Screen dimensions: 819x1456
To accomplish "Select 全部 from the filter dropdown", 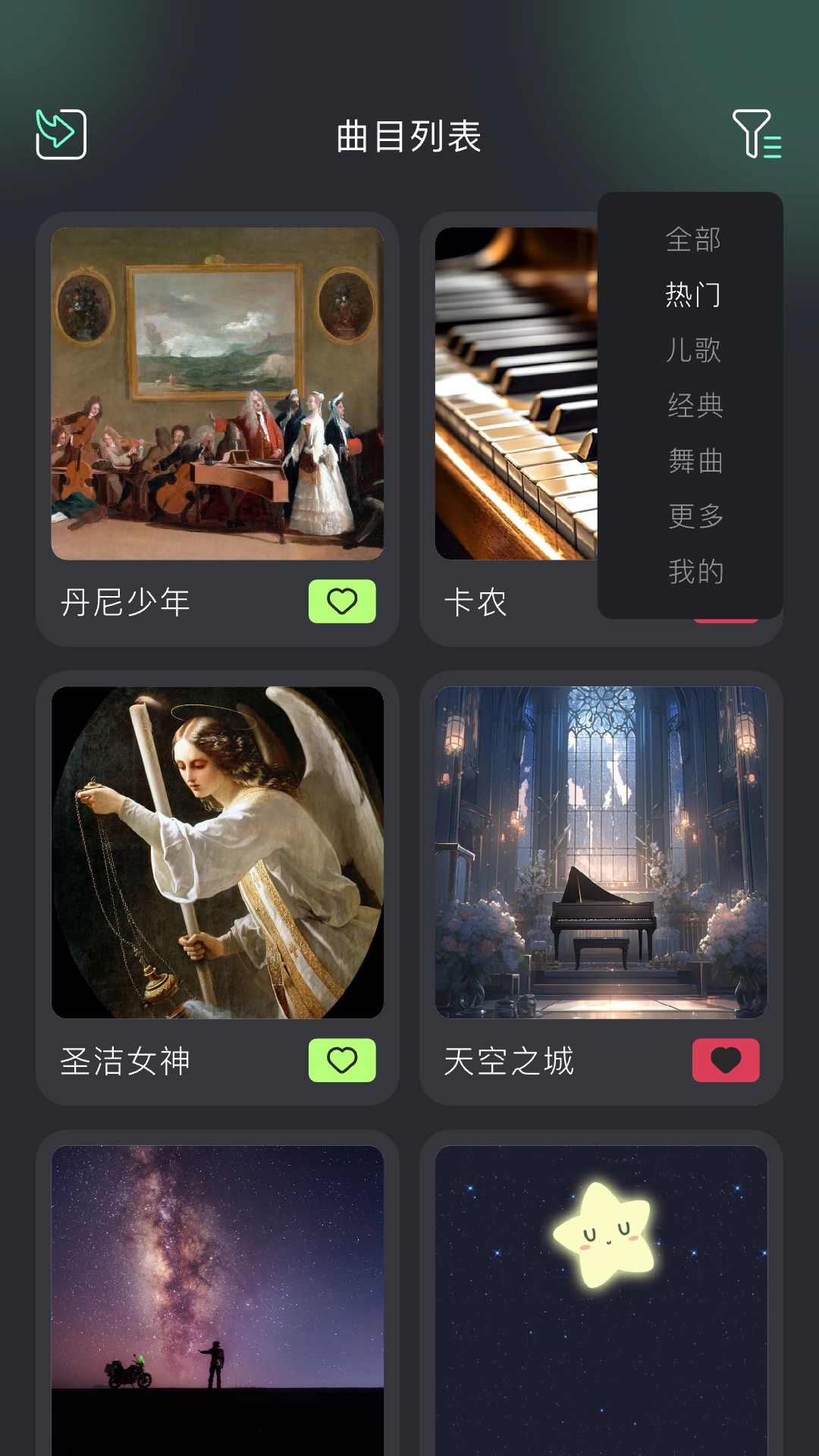I will (692, 239).
